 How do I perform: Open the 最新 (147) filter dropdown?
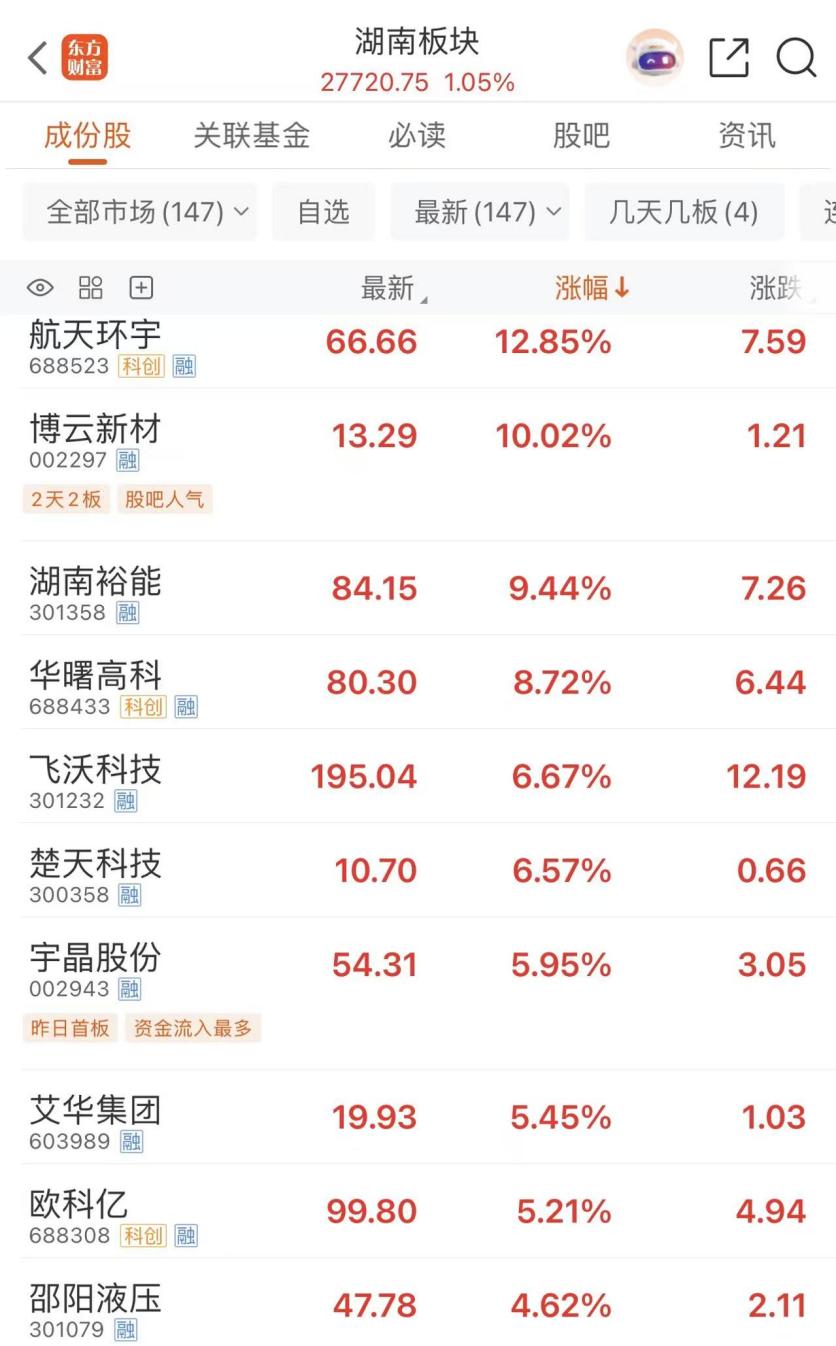(x=479, y=211)
